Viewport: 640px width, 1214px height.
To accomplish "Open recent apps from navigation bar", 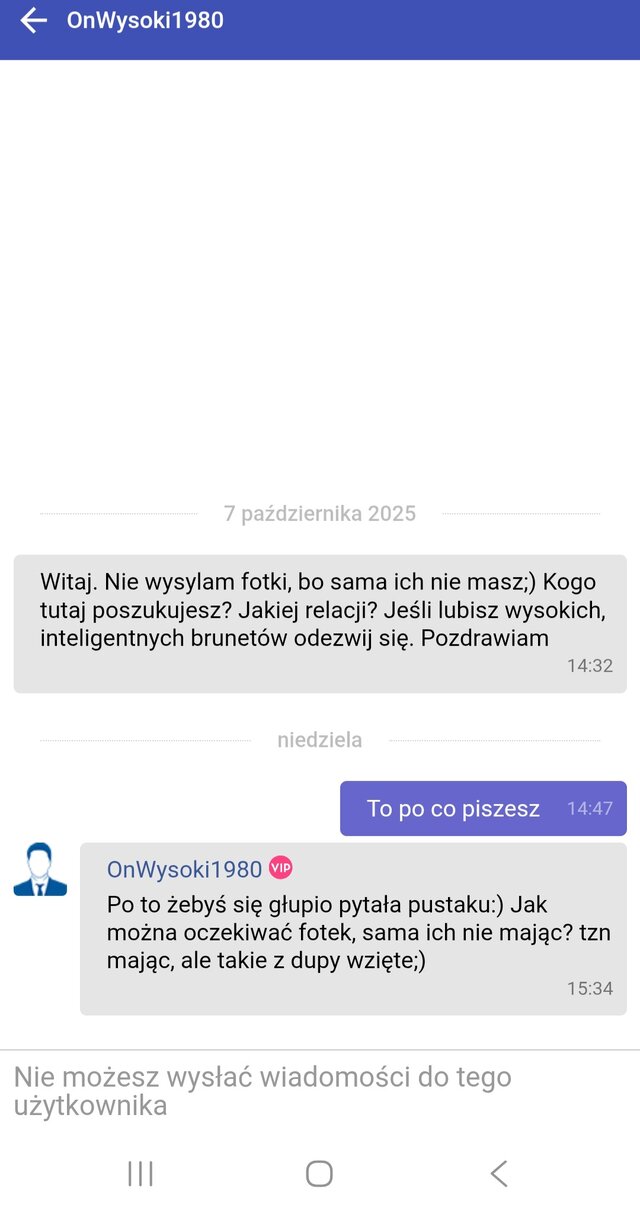I will 141,1173.
